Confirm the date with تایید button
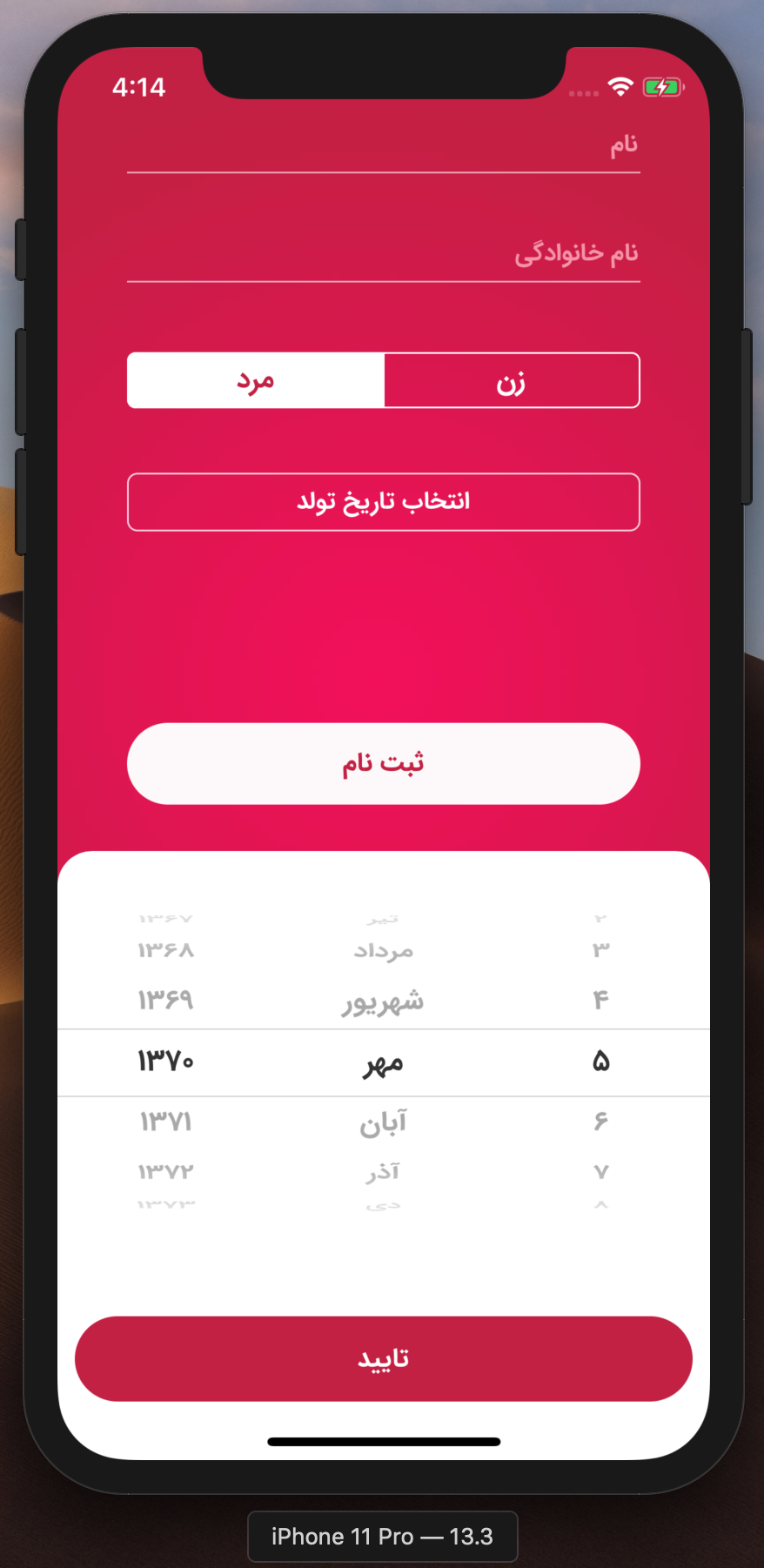This screenshot has width=764, height=1568. point(383,1358)
